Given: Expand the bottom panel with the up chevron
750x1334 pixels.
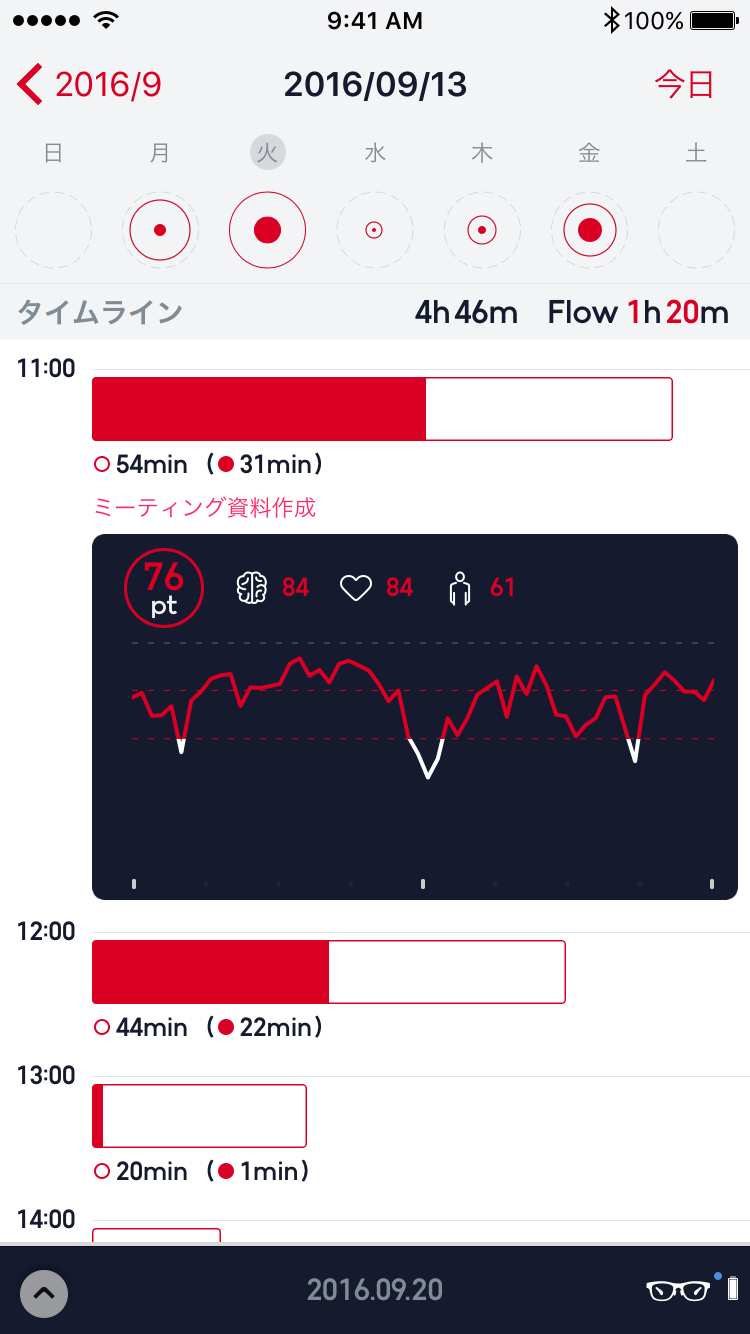Looking at the screenshot, I should click(44, 1293).
